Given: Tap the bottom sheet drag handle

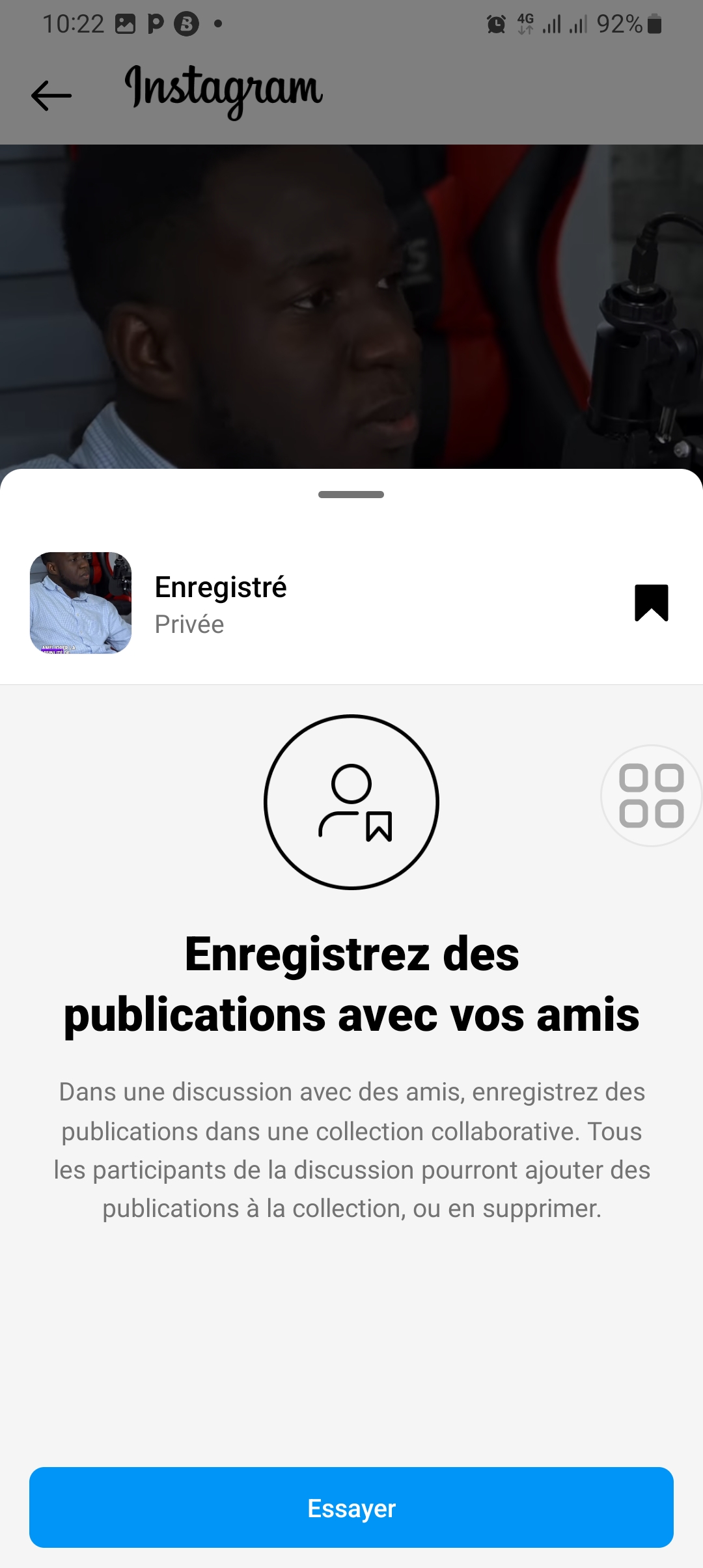Looking at the screenshot, I should coord(351,495).
